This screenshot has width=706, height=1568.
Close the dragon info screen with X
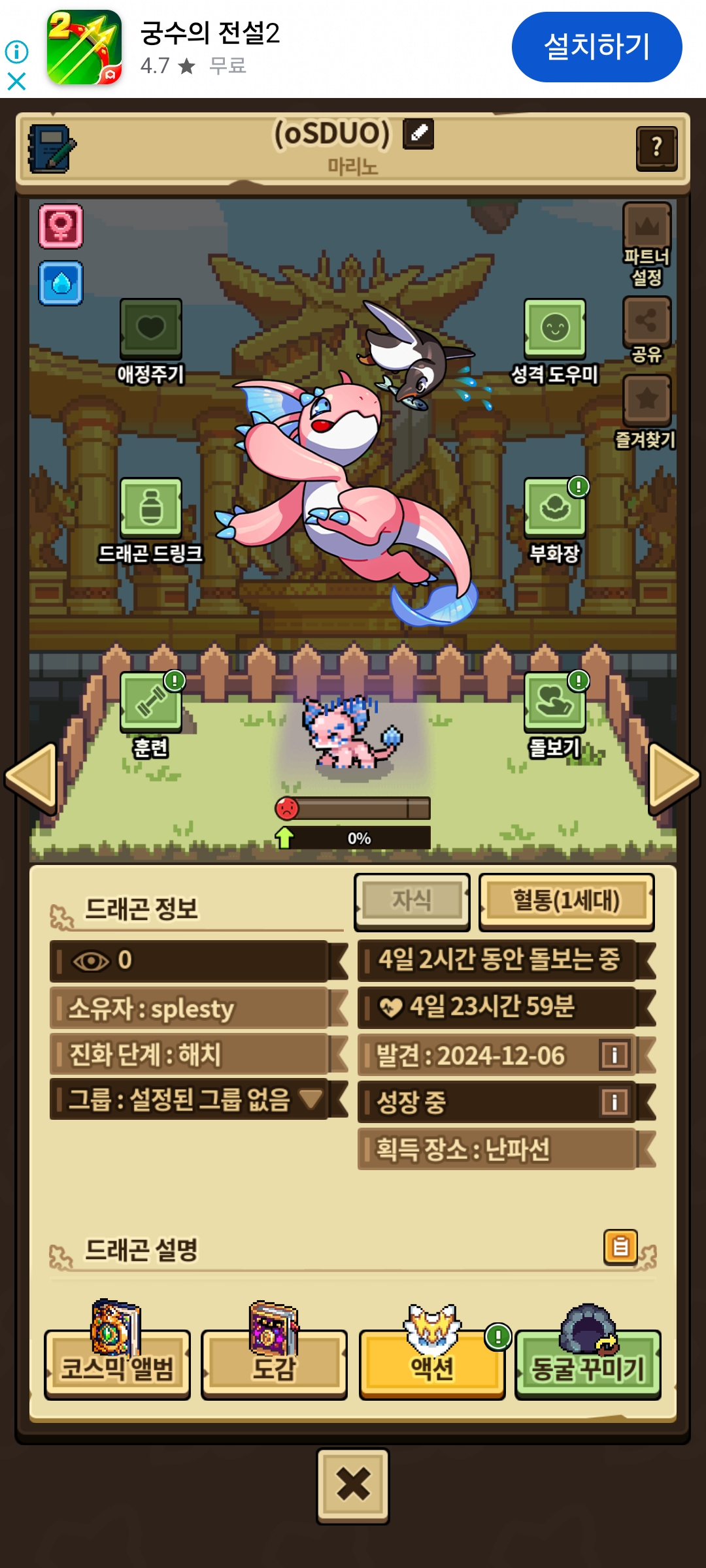[353, 1486]
